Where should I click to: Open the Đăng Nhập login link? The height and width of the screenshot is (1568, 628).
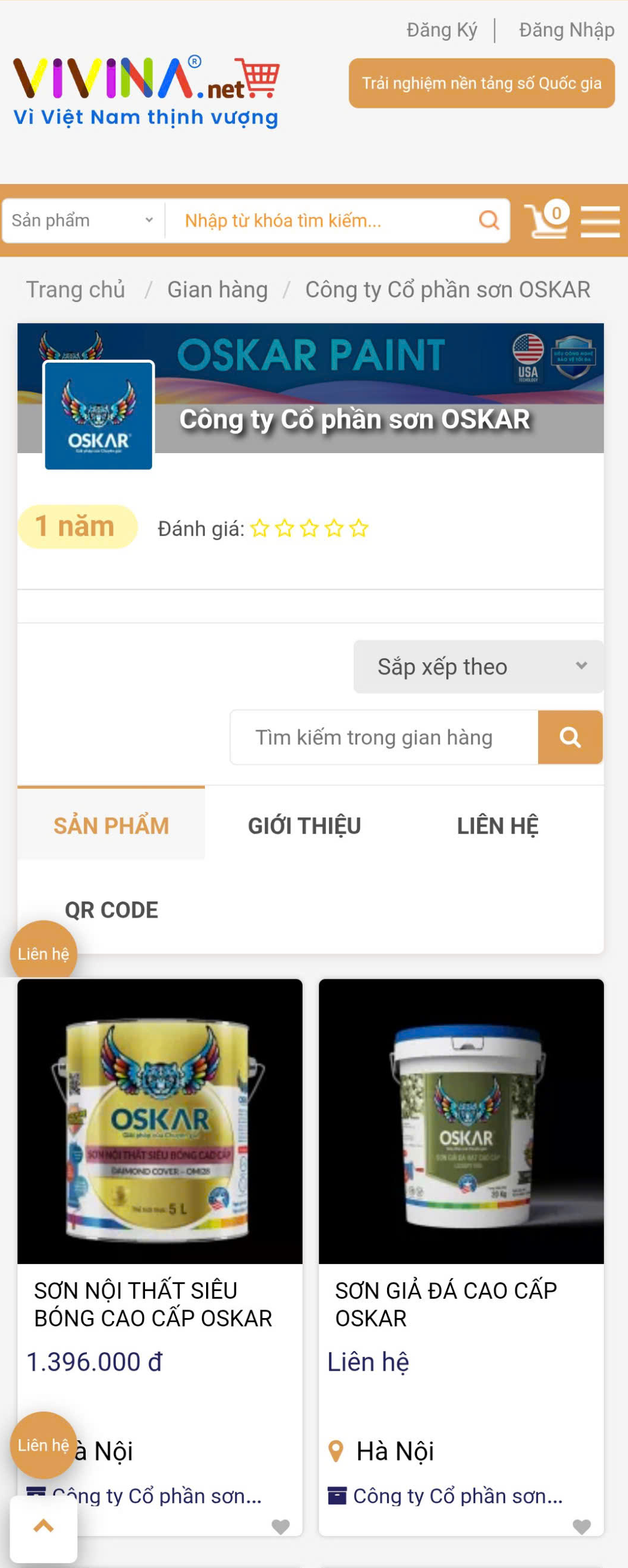coord(566,30)
